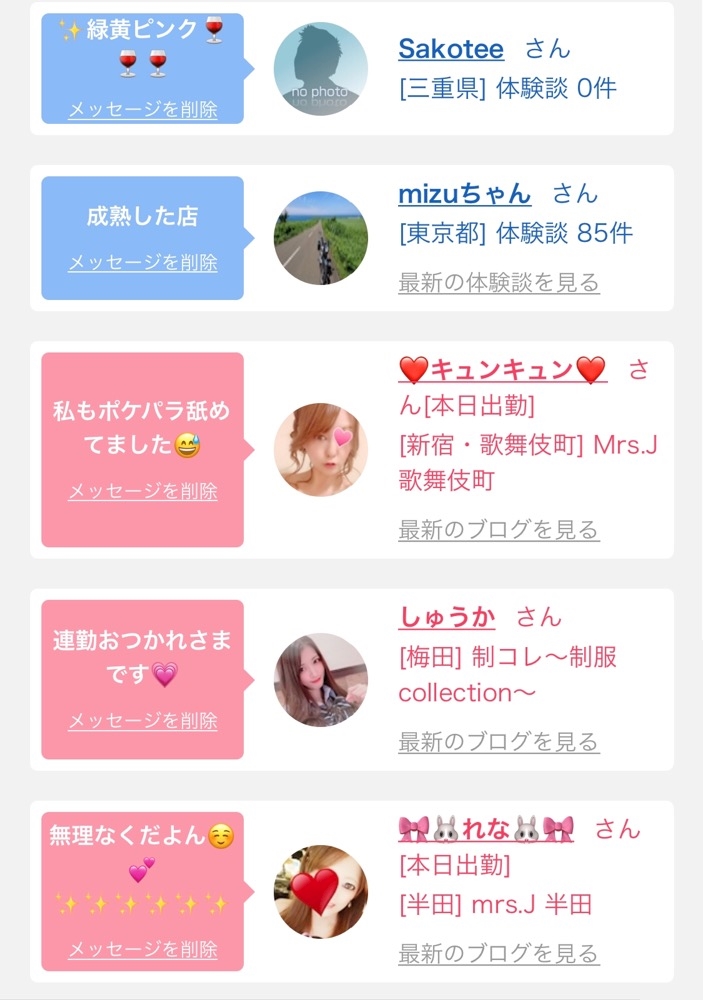
Task: Tap キュンキュン's profile picture
Action: (320, 450)
